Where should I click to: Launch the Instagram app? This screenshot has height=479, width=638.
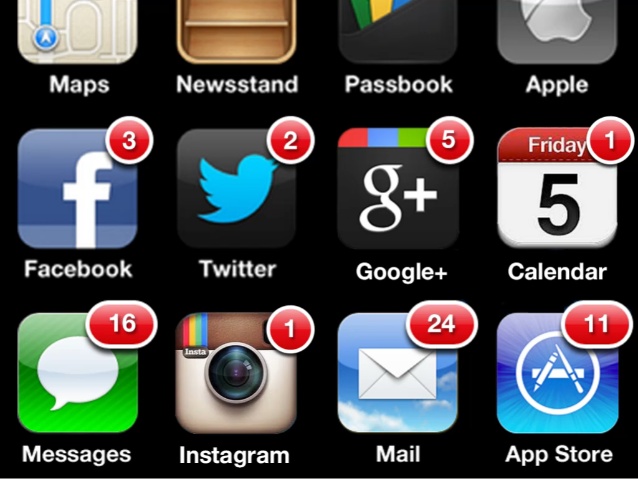coord(235,373)
